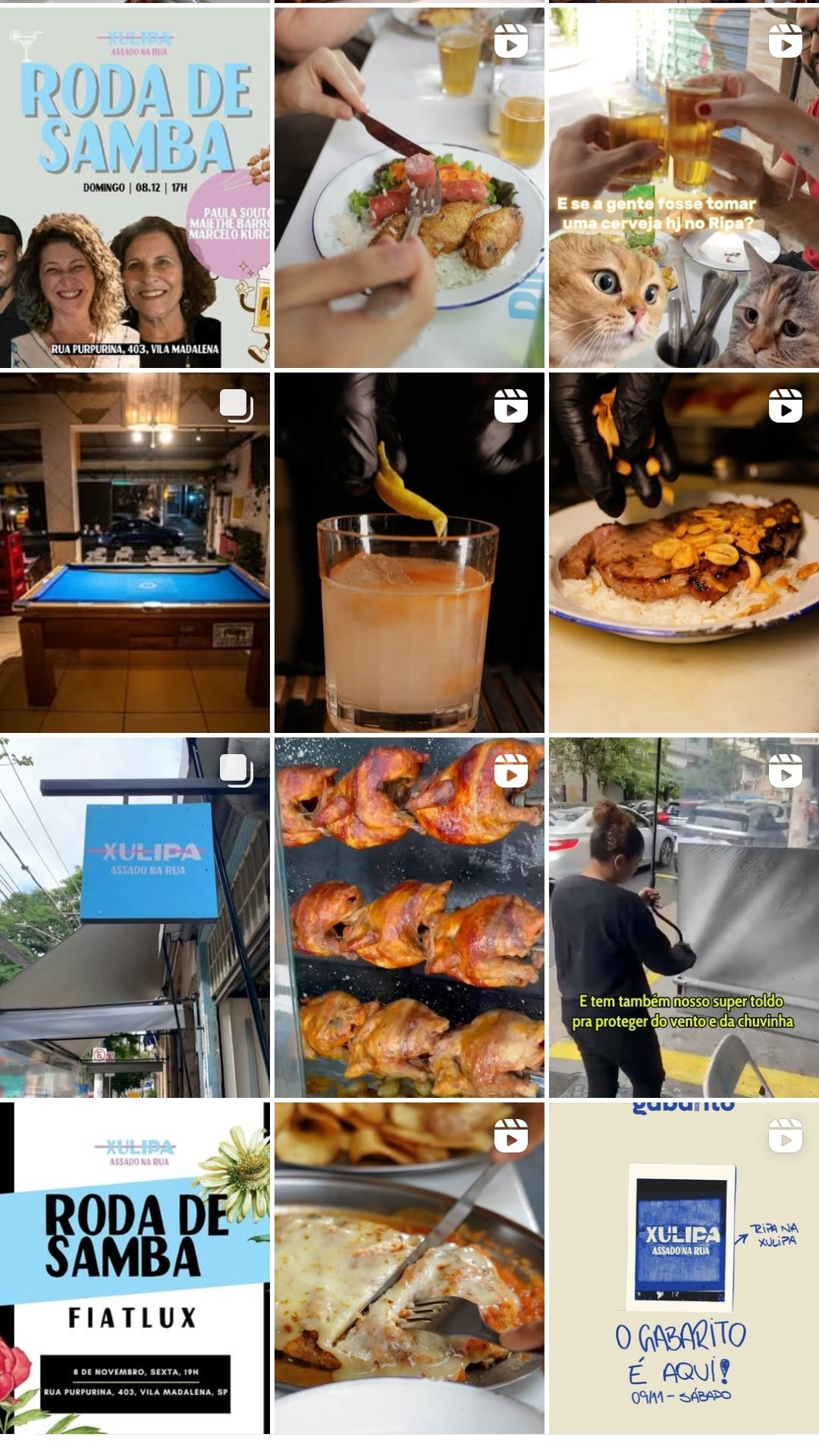Watch the rotisserie chickens reel
Viewport: 819px width, 1456px height.
click(409, 917)
